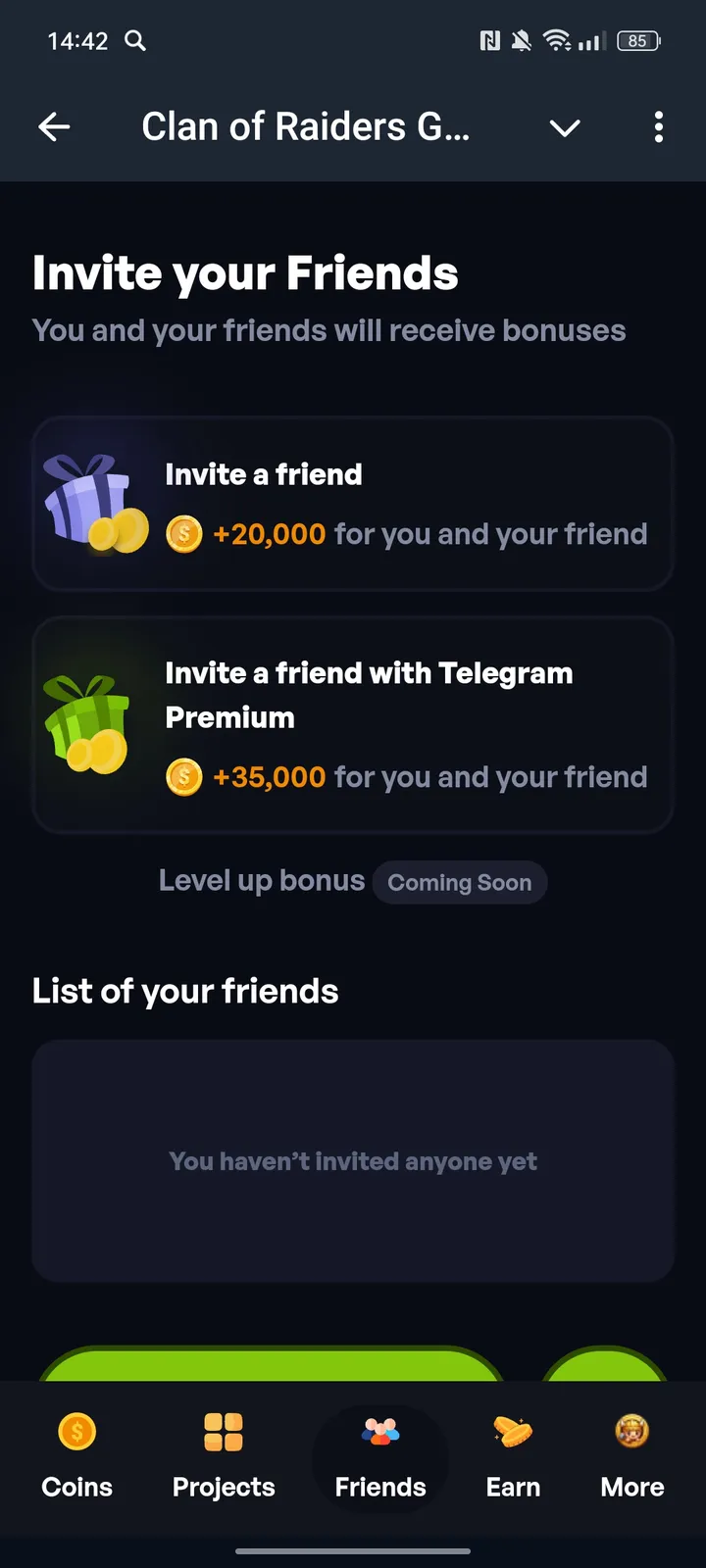Screen dimensions: 706x1568
Task: Collapse the mini app with the header chevron
Action: coord(565,127)
